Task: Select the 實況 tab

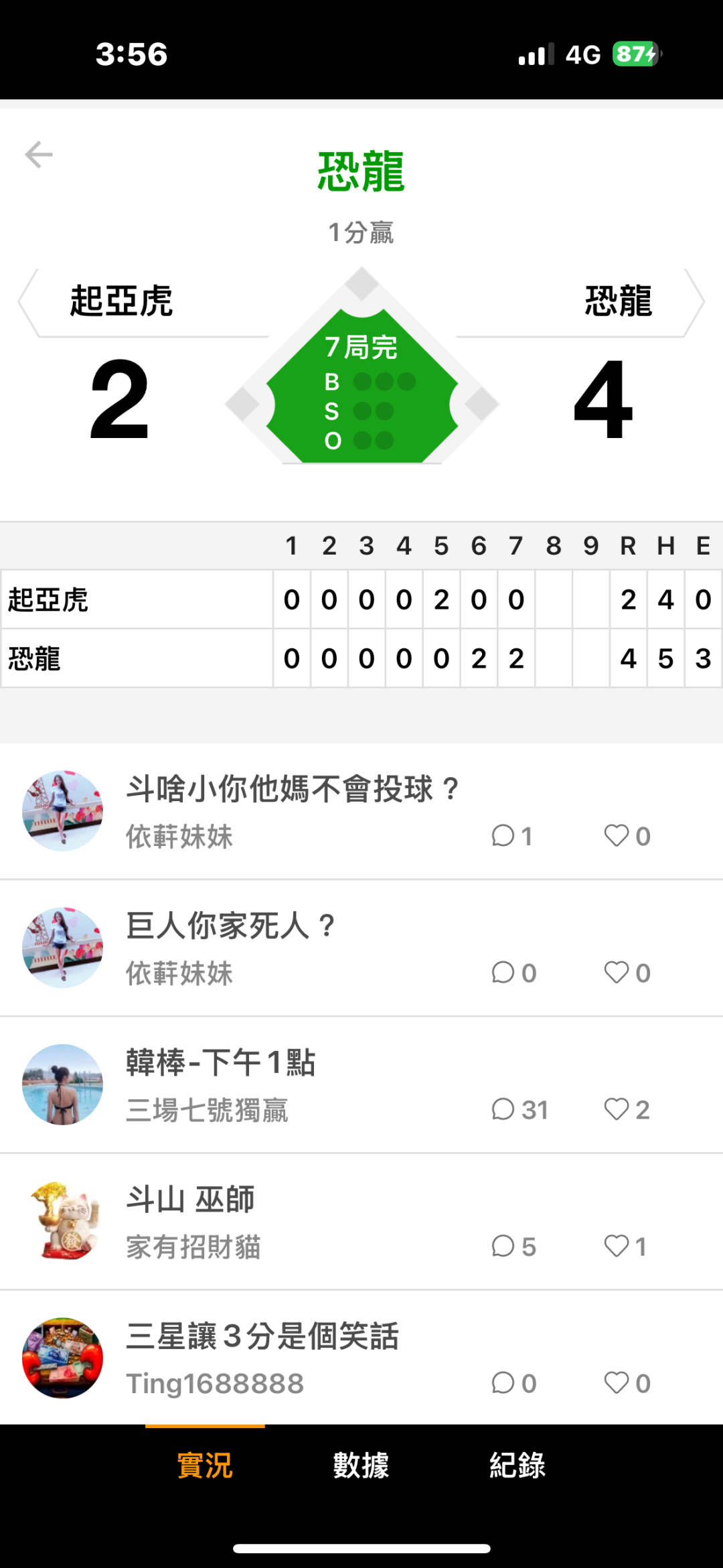Action: coord(205,1465)
